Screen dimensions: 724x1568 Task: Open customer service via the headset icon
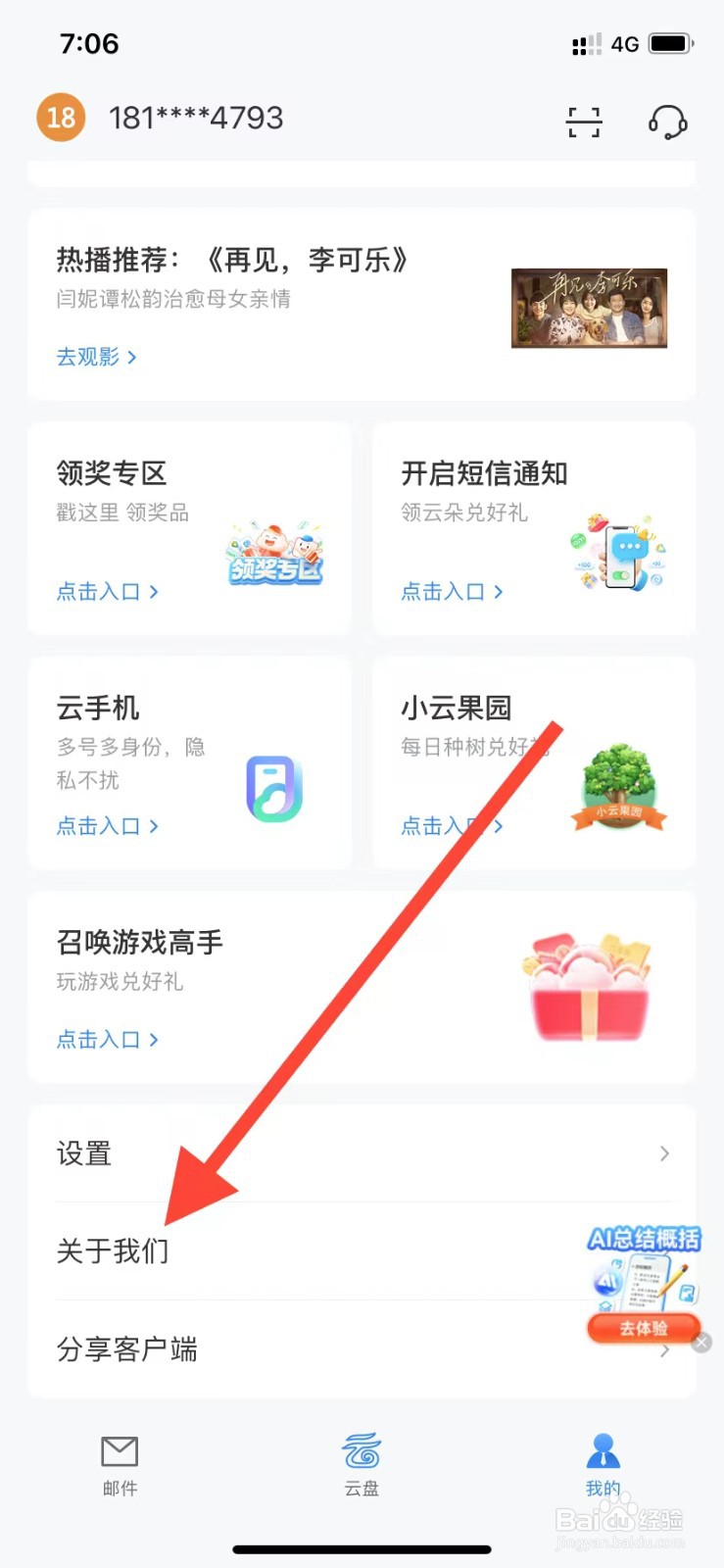click(667, 122)
